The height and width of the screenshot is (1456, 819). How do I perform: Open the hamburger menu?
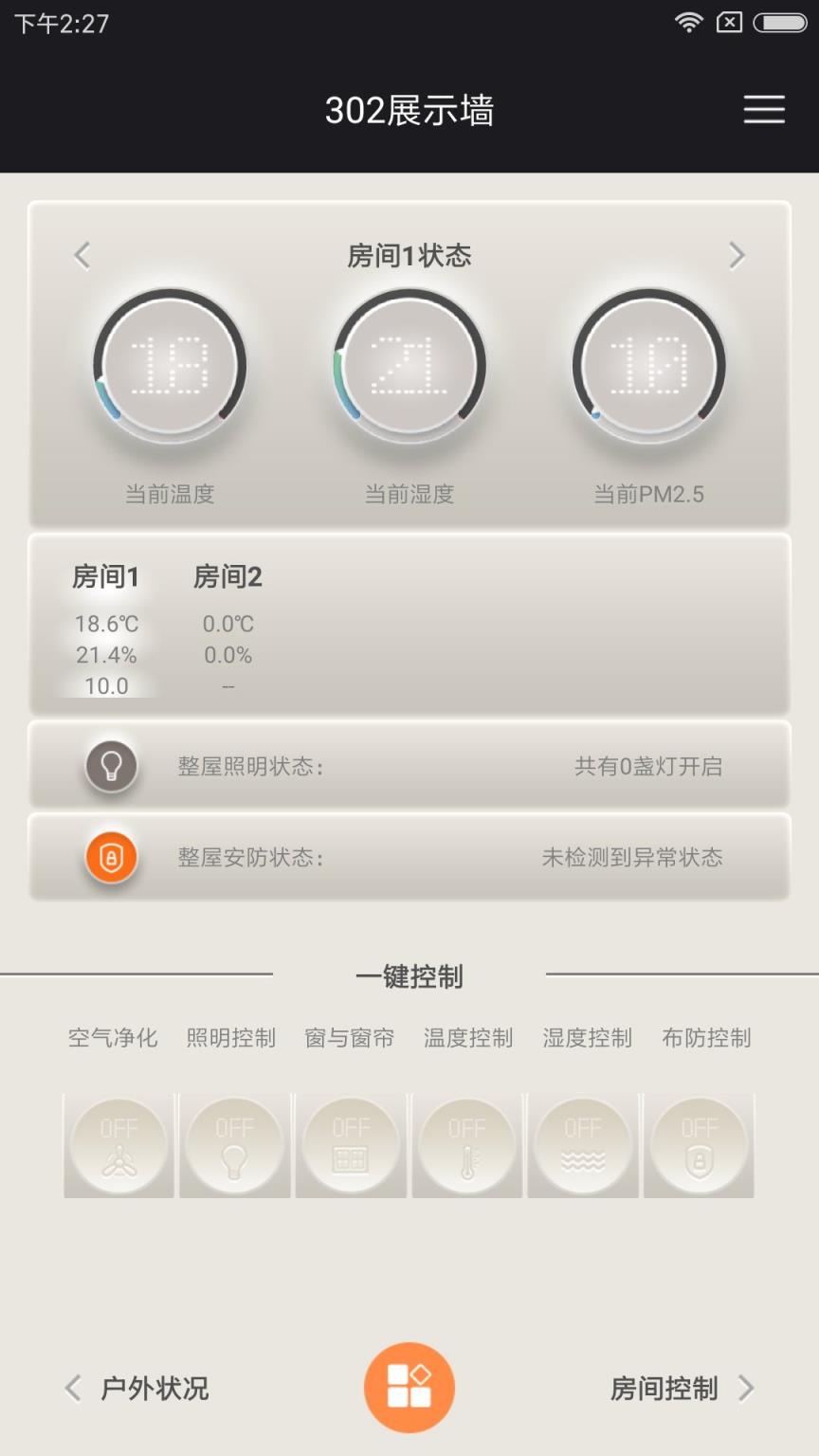[764, 110]
